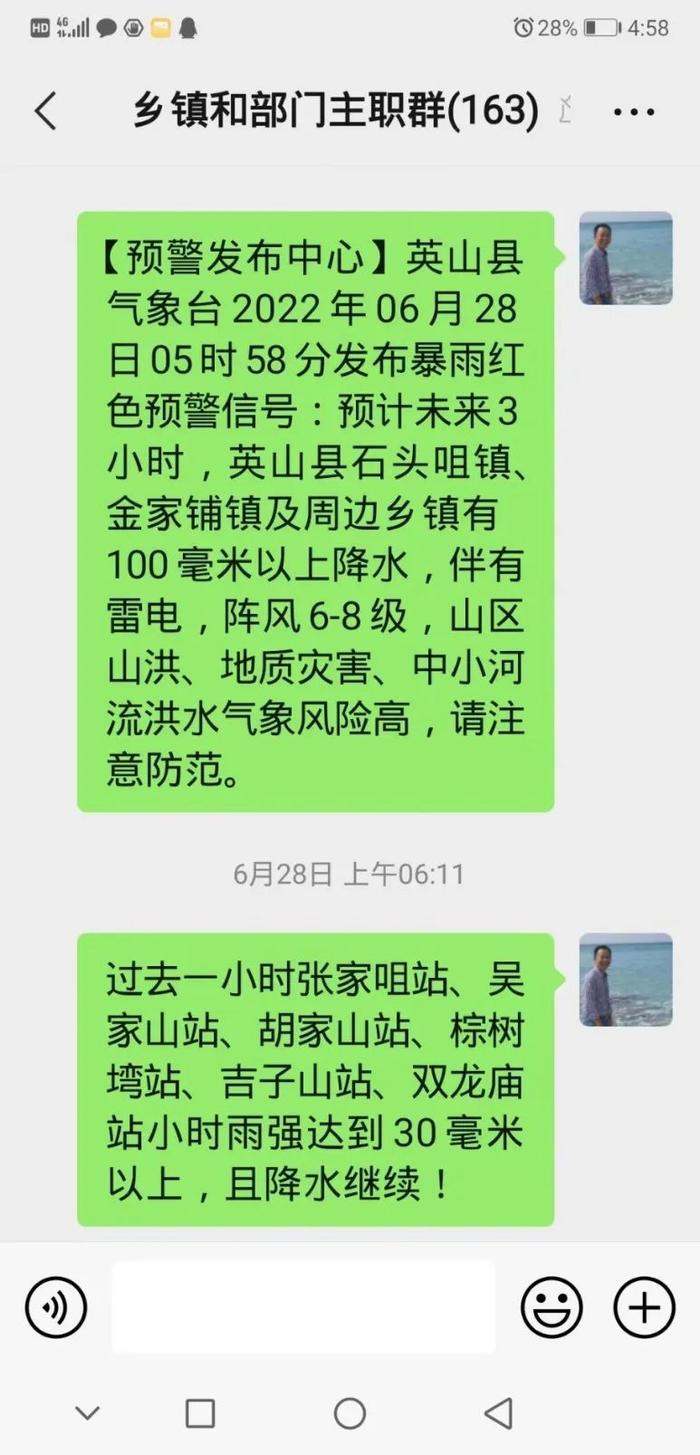The height and width of the screenshot is (1455, 700).
Task: Open sender avatar beside the 过去一小时 message
Action: point(626,980)
